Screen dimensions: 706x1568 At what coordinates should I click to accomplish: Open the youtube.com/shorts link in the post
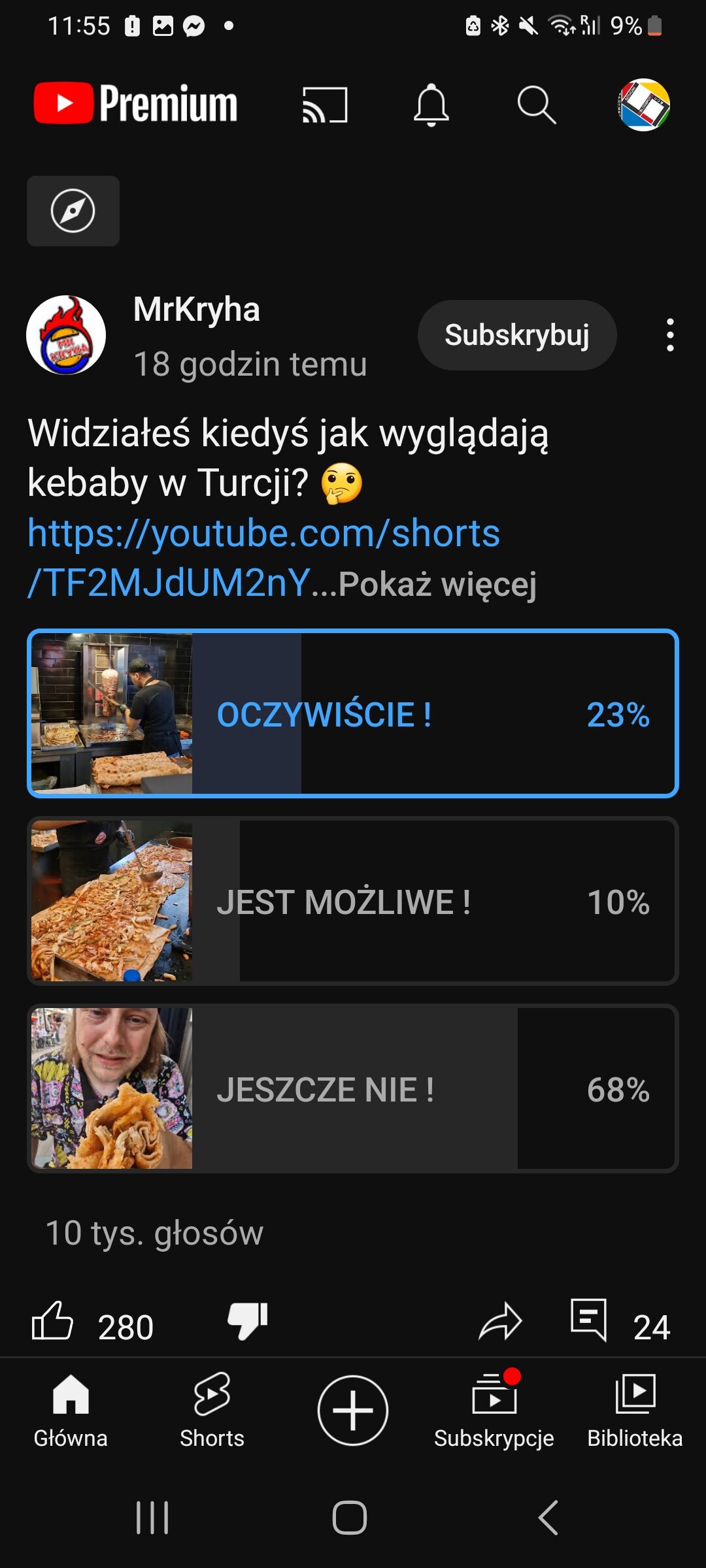coord(263,534)
